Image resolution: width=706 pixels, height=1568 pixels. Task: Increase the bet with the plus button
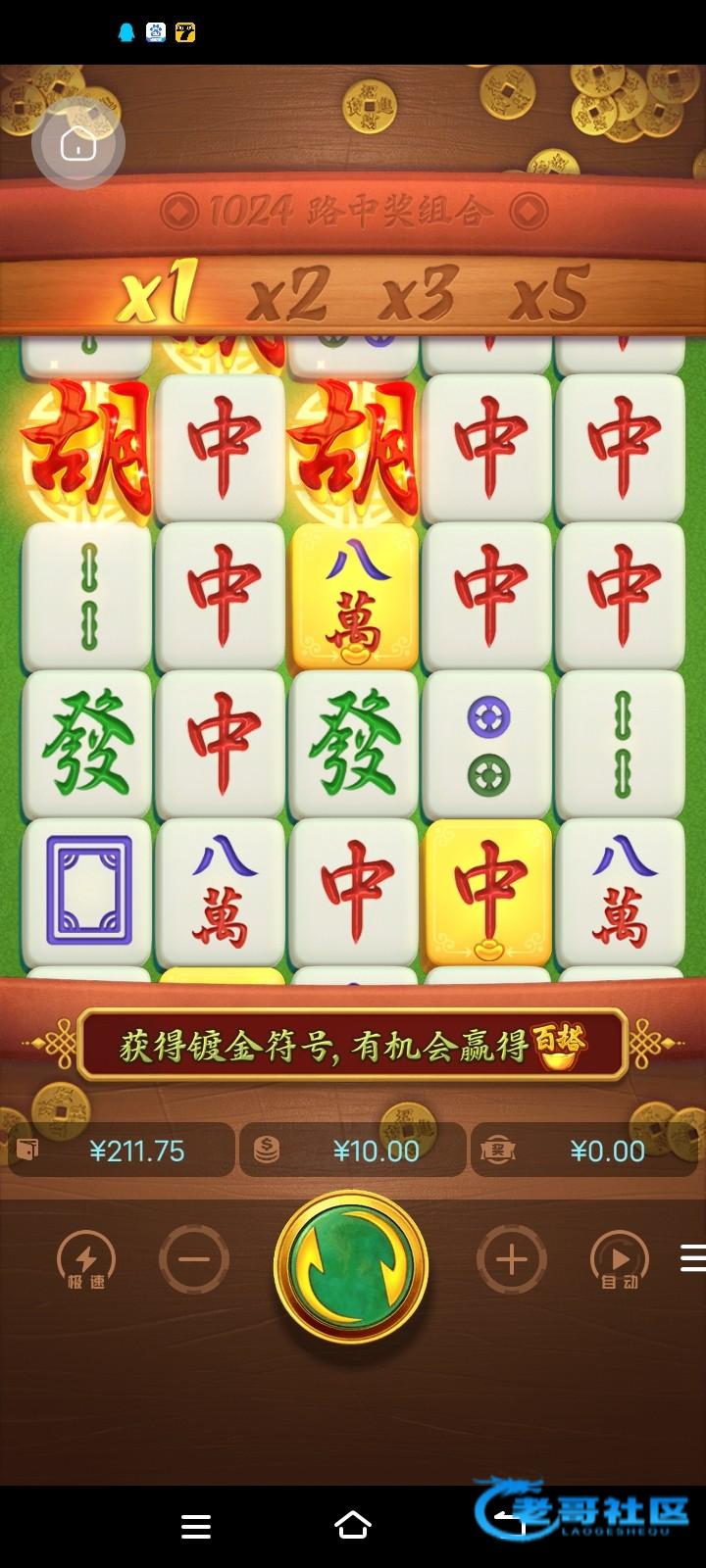coord(511,1260)
